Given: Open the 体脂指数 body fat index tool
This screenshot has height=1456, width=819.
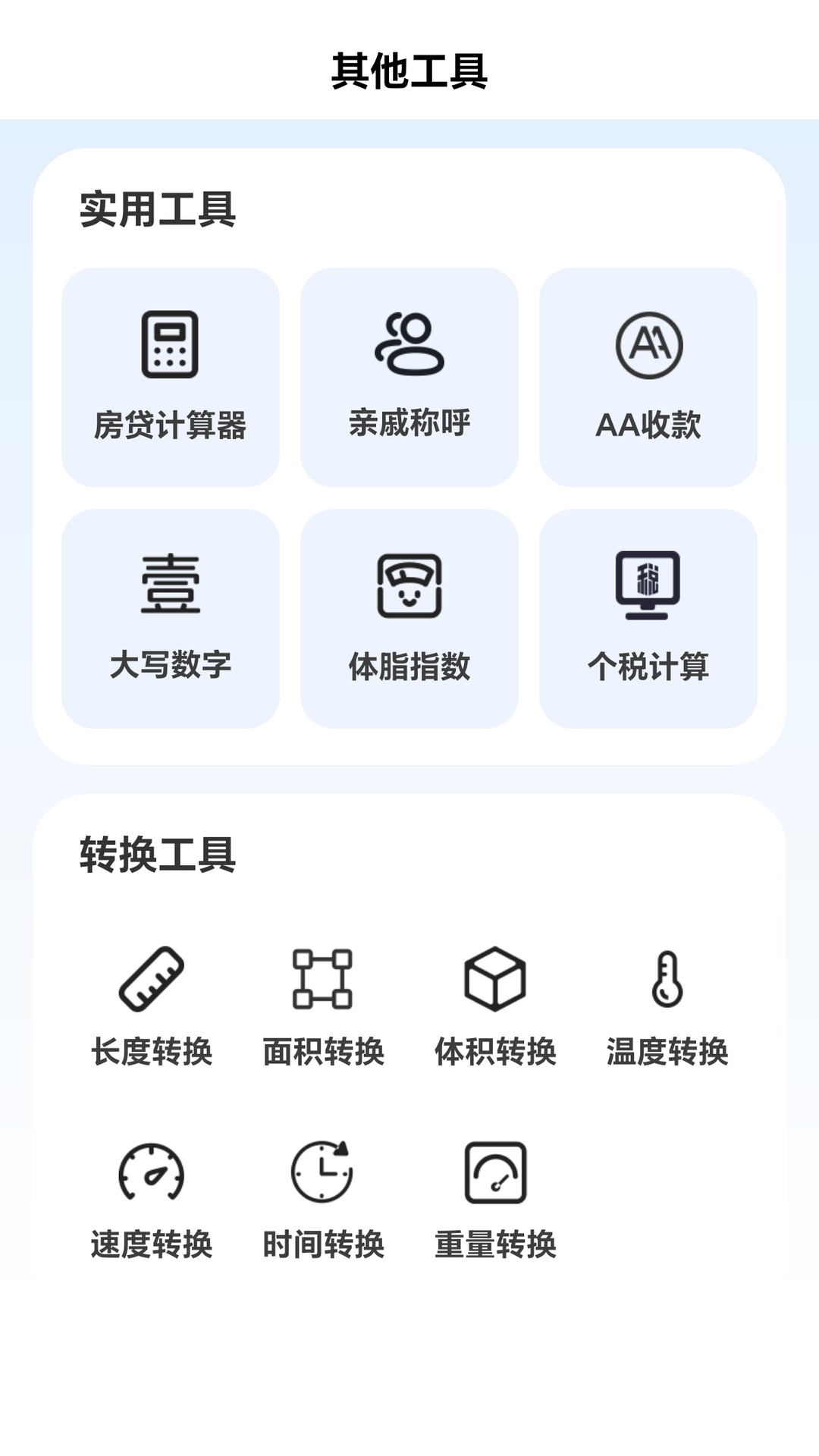Looking at the screenshot, I should tap(409, 618).
